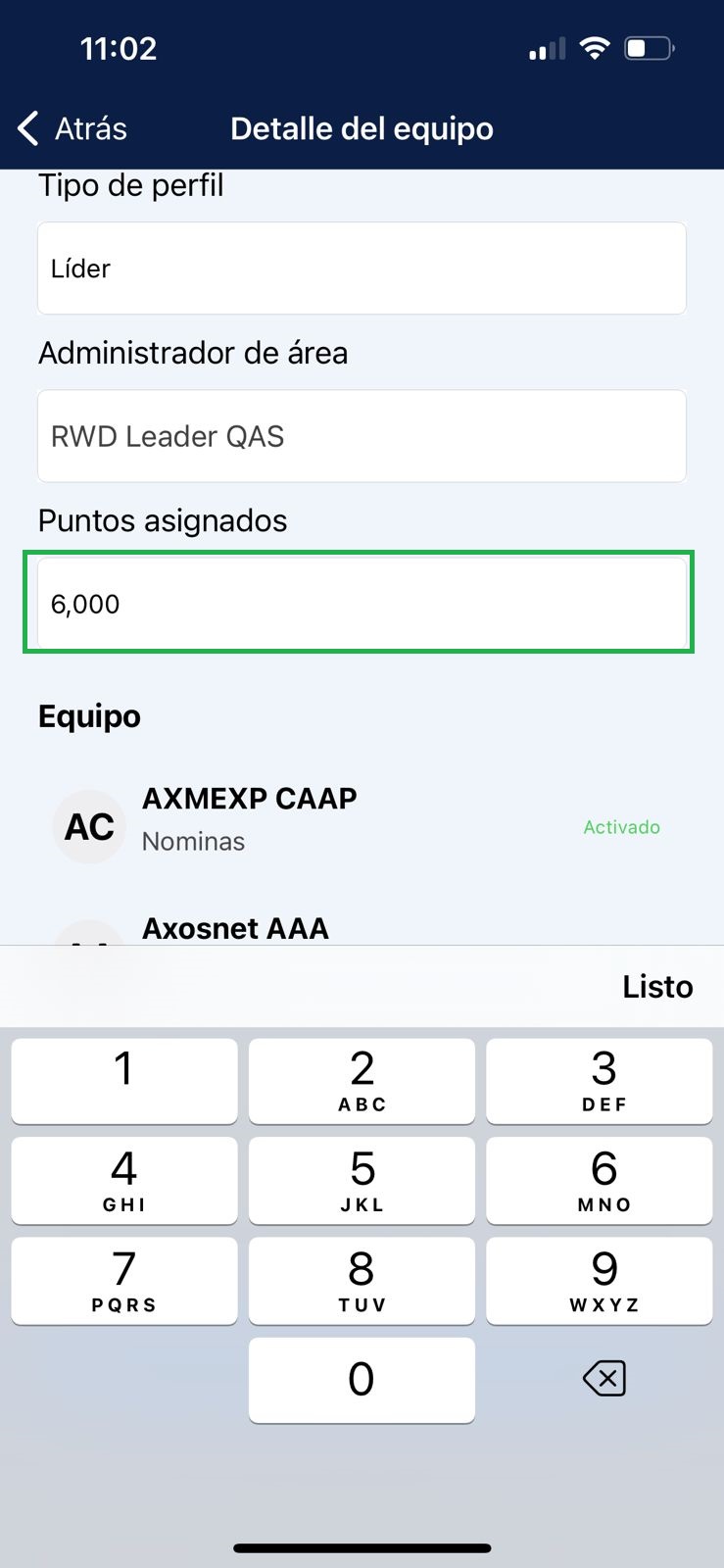
Task: Open the Tipo de perfil field showing Líder
Action: [x=361, y=269]
